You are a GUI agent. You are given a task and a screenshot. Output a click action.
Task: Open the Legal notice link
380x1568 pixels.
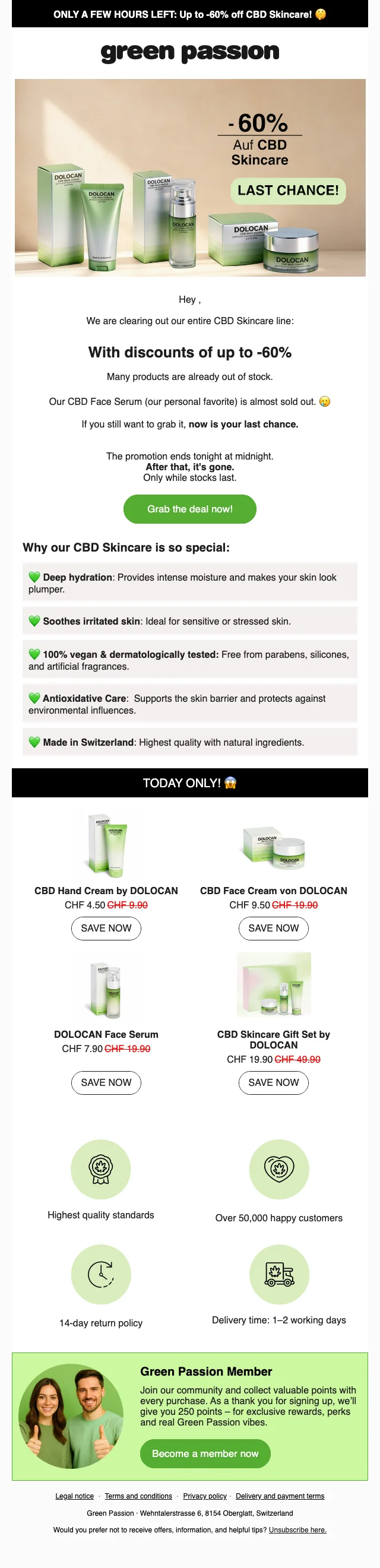click(74, 1496)
